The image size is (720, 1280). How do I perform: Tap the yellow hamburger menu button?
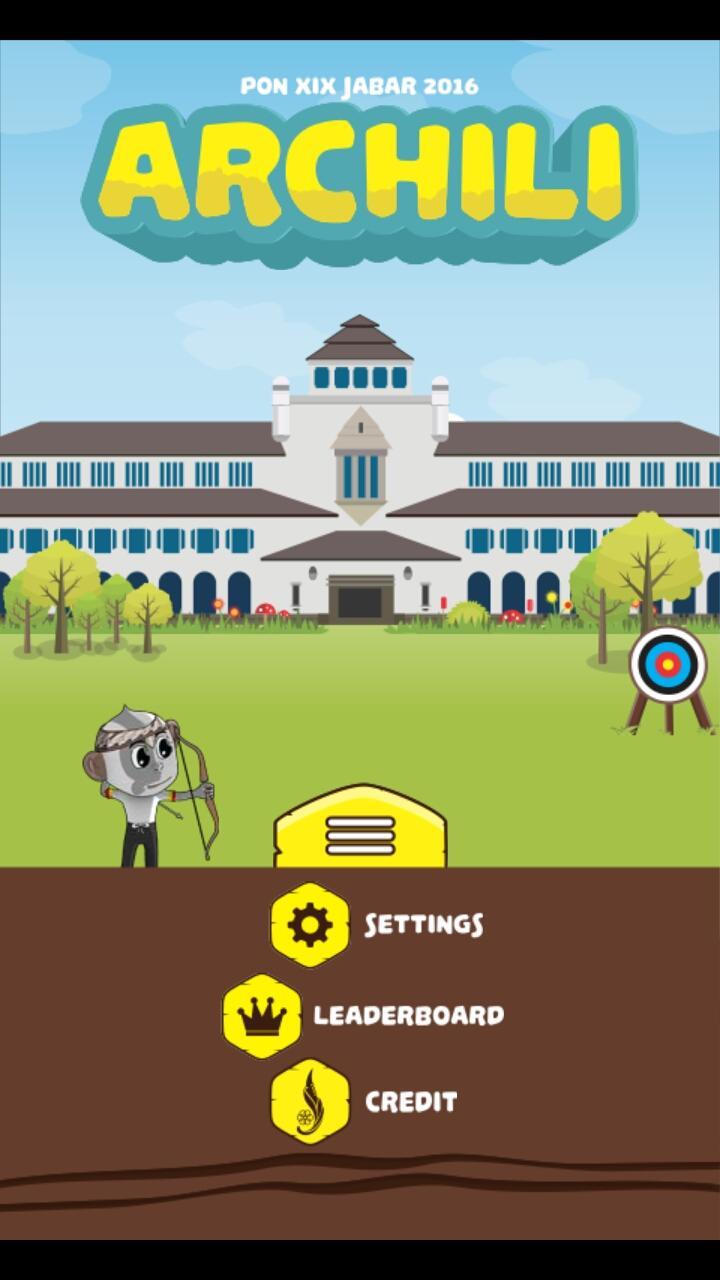pos(360,832)
